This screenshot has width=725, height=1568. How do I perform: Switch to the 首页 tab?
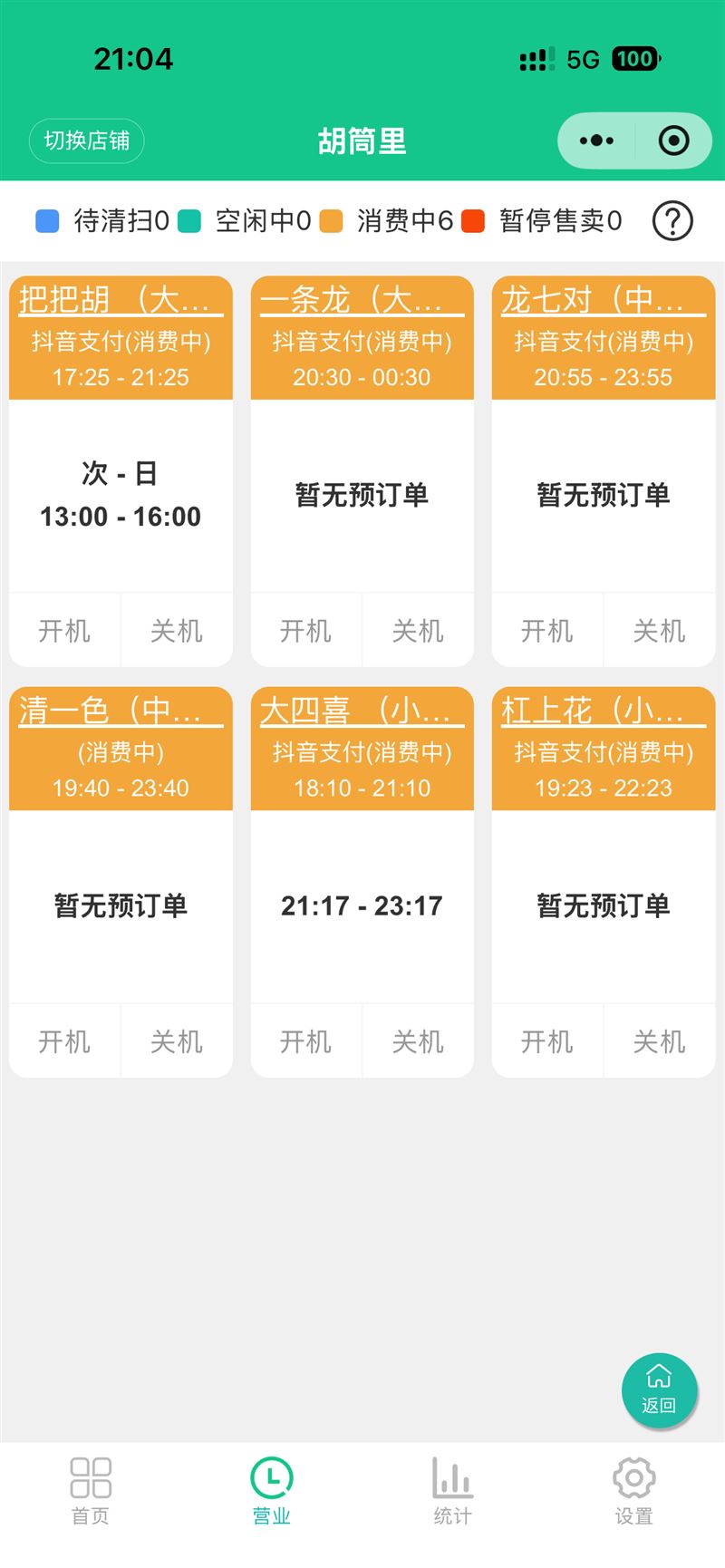[x=91, y=1492]
